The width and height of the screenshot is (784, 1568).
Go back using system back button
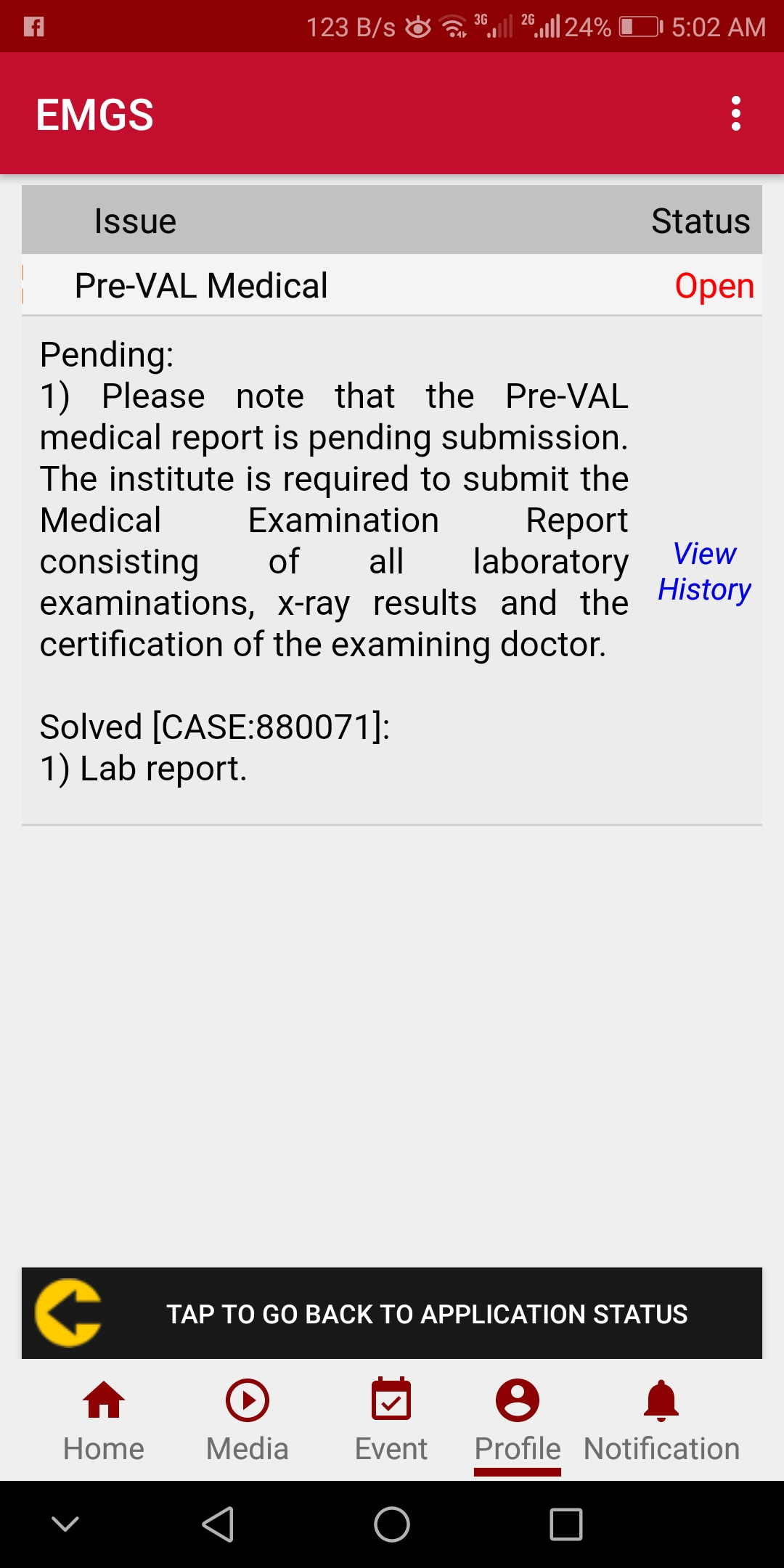[x=218, y=1524]
